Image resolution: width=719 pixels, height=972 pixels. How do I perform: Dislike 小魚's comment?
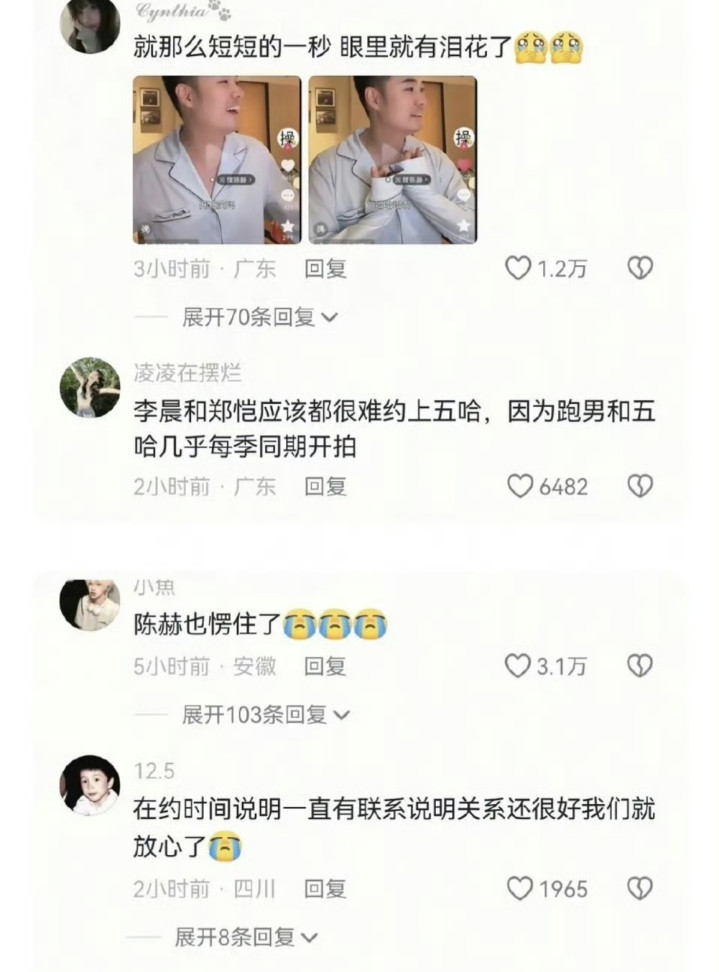[x=640, y=666]
